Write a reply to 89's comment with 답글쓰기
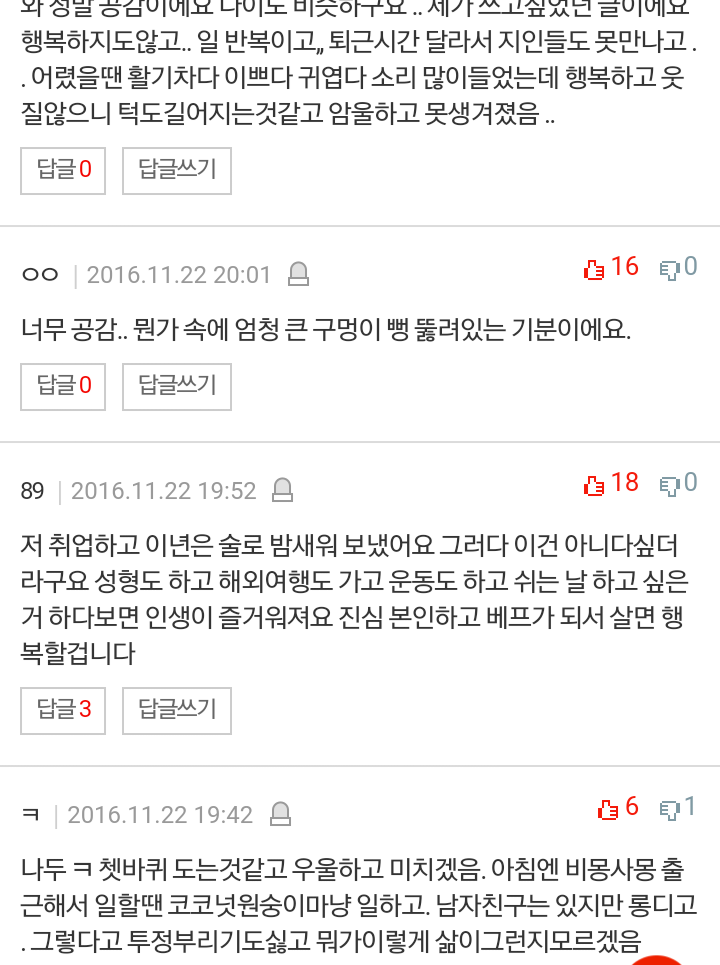The height and width of the screenshot is (965, 720). click(177, 710)
